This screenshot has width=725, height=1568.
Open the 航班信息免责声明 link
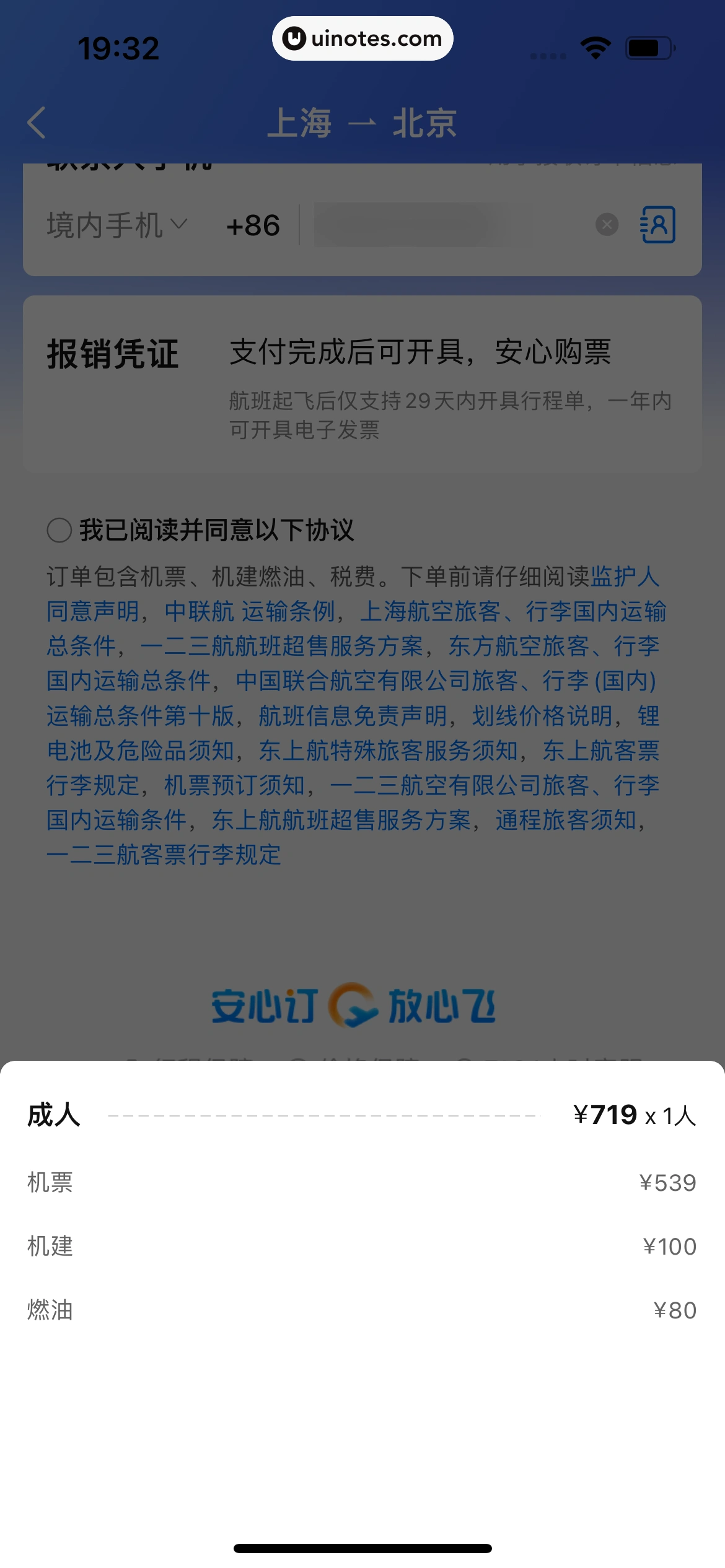click(353, 716)
